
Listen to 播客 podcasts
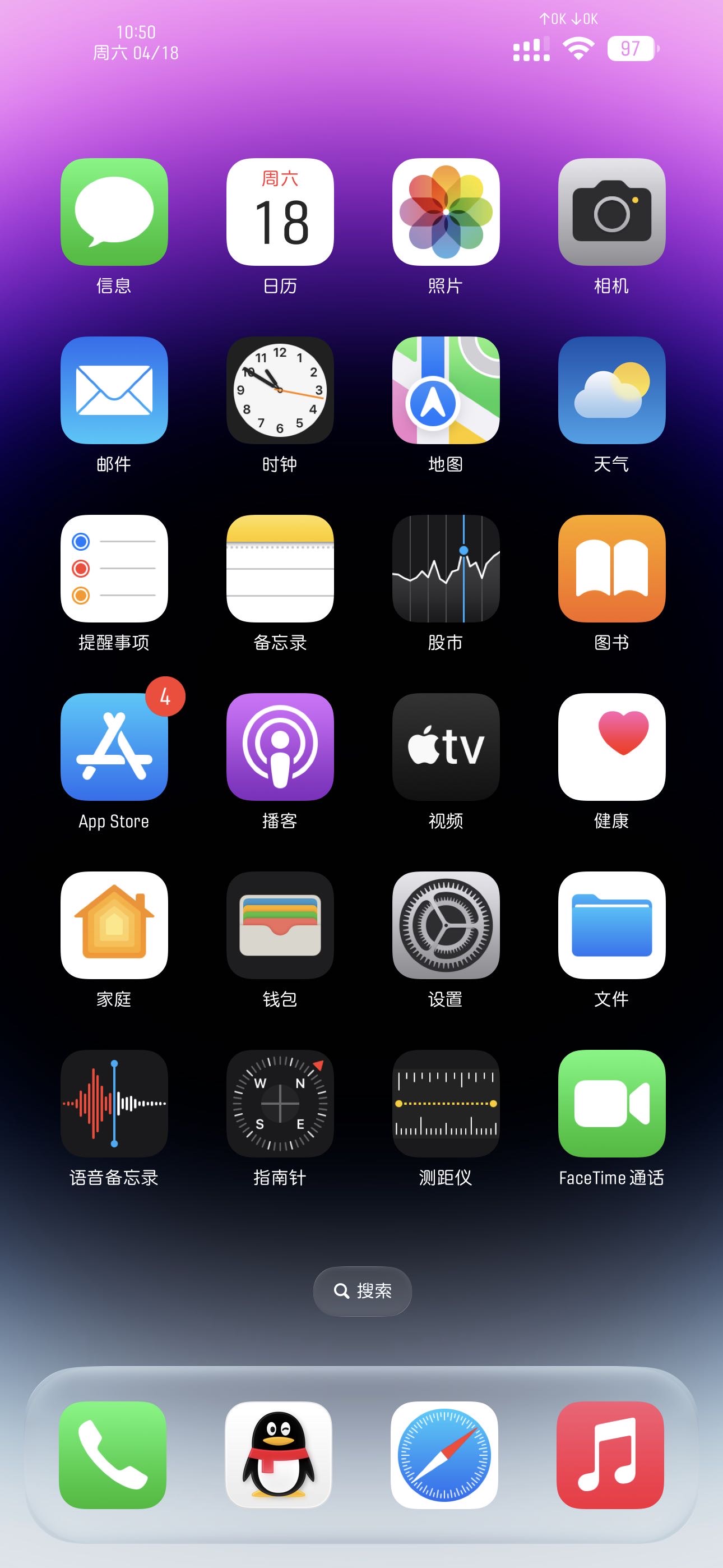click(280, 748)
